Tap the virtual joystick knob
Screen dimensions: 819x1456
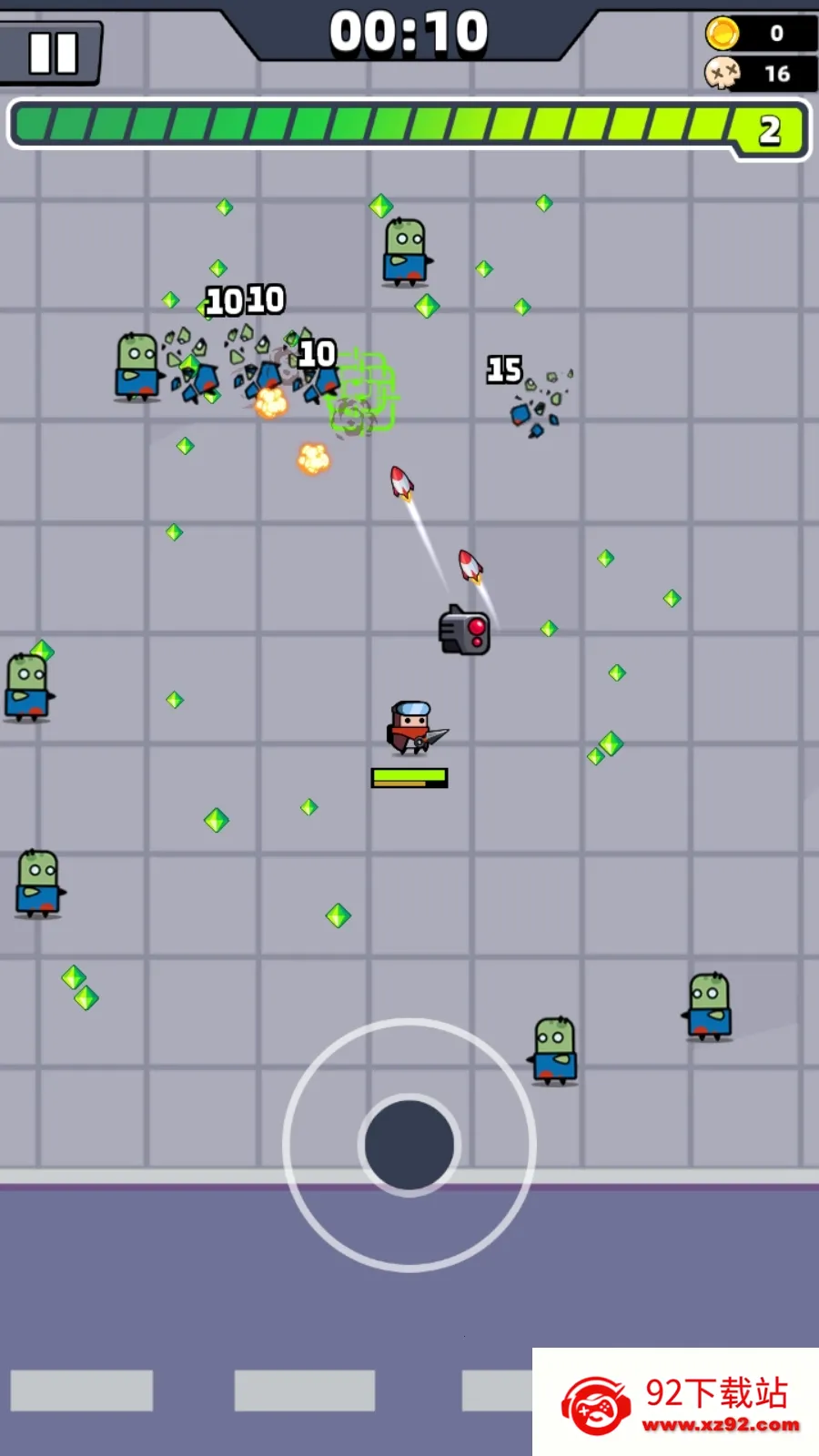click(x=409, y=1144)
